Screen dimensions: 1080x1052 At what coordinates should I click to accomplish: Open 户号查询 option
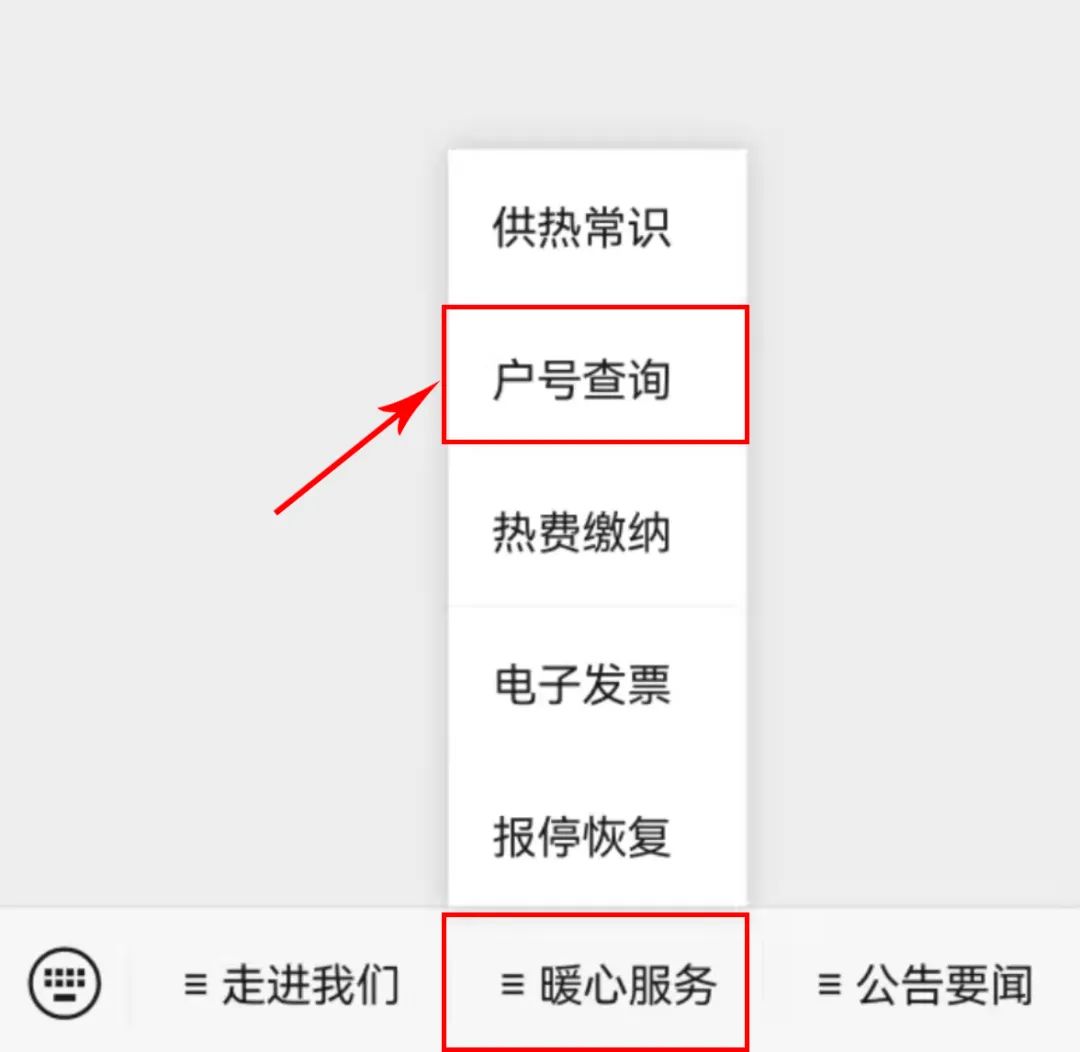tap(582, 380)
